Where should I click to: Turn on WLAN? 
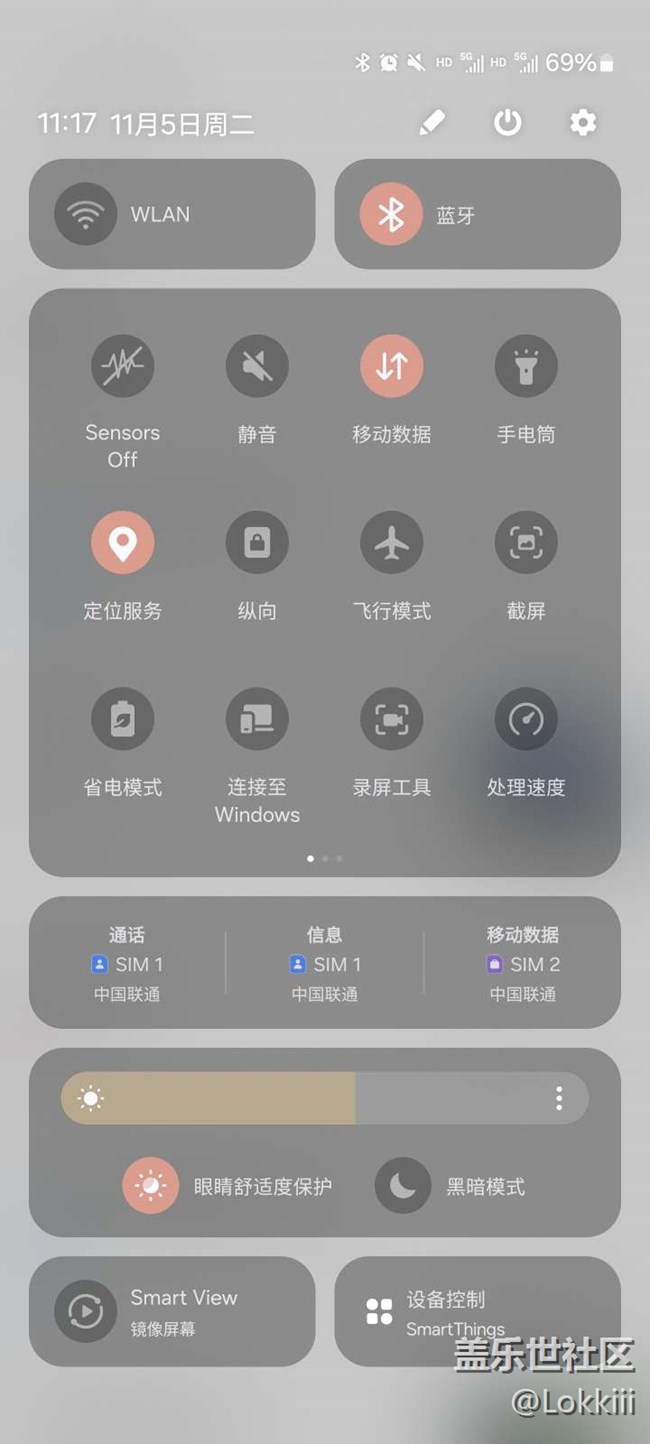[86, 214]
